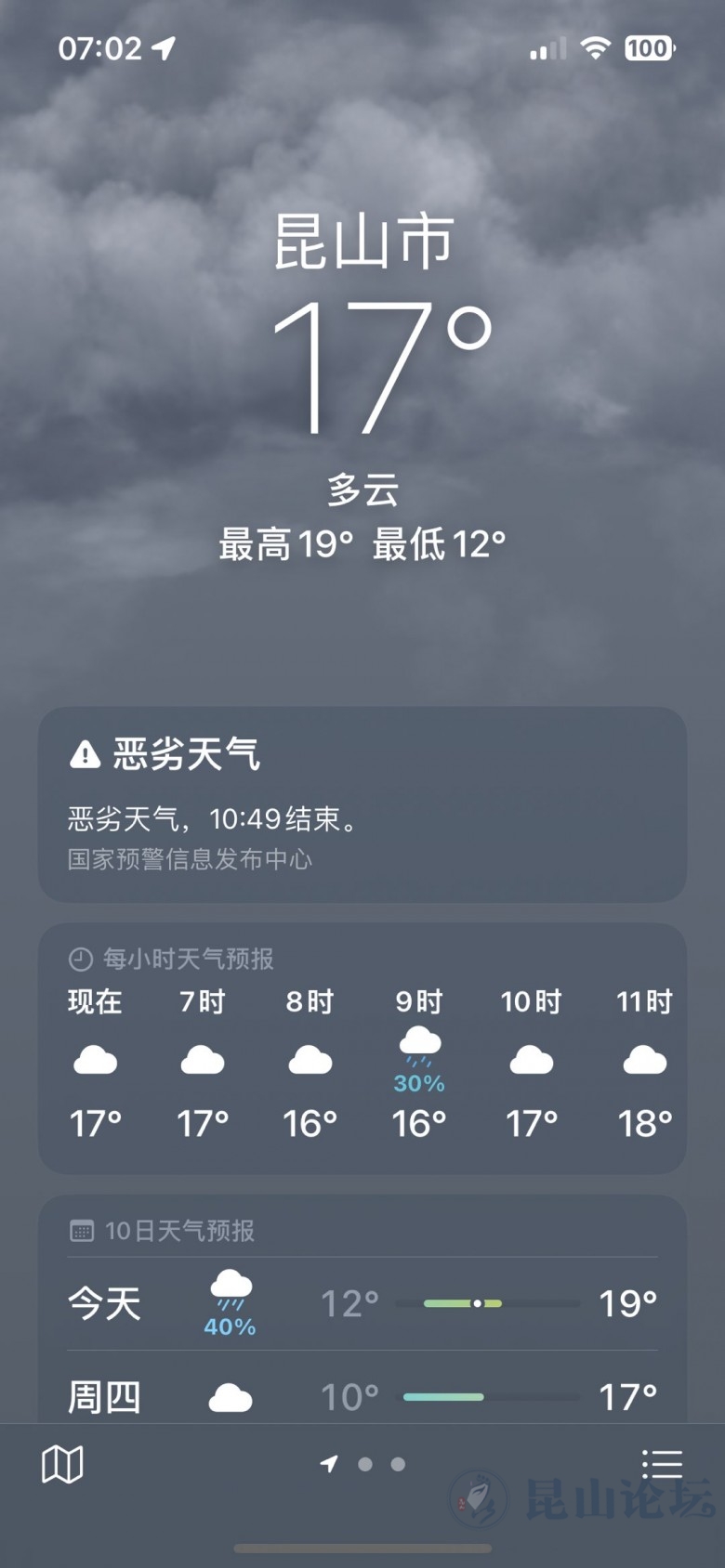Open the 每小时天气预报 hourly forecast card

[362, 1048]
